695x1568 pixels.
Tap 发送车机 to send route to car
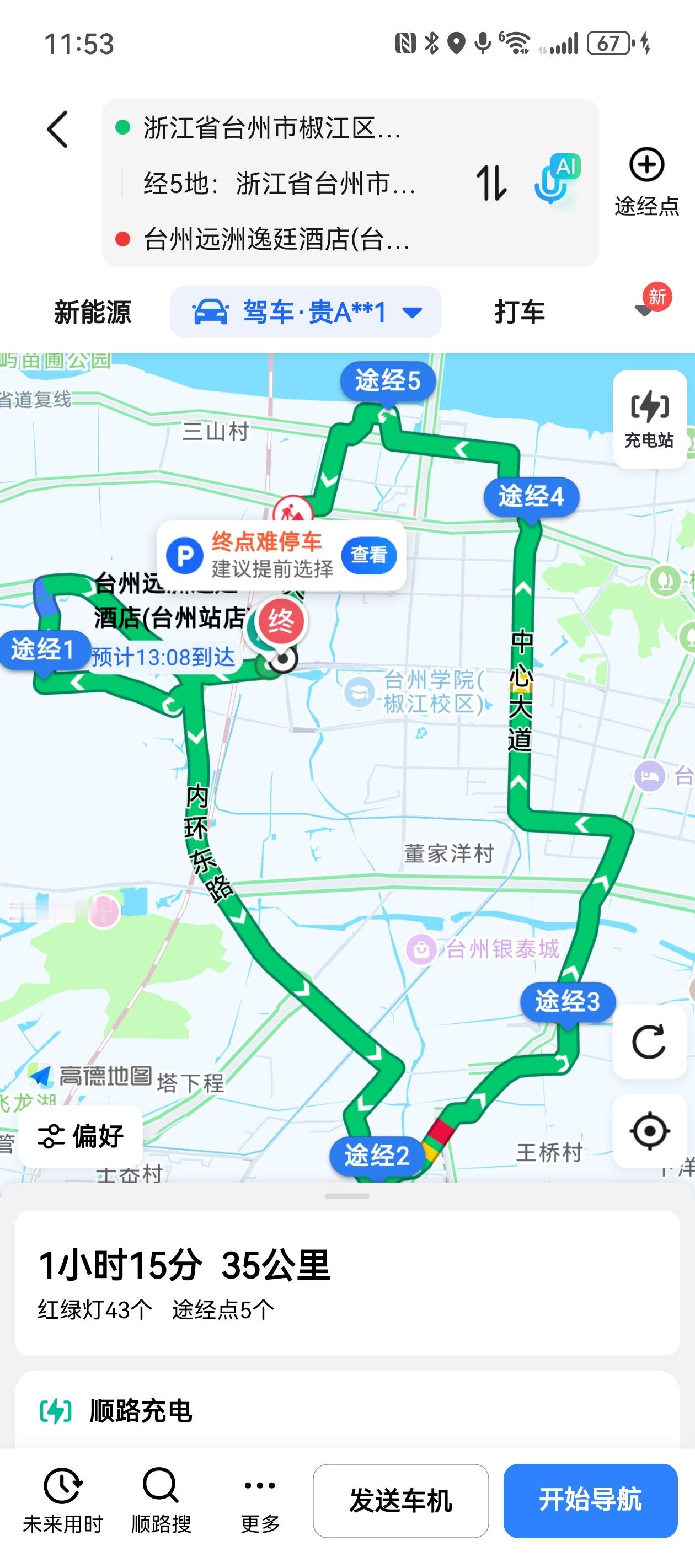[x=400, y=1500]
